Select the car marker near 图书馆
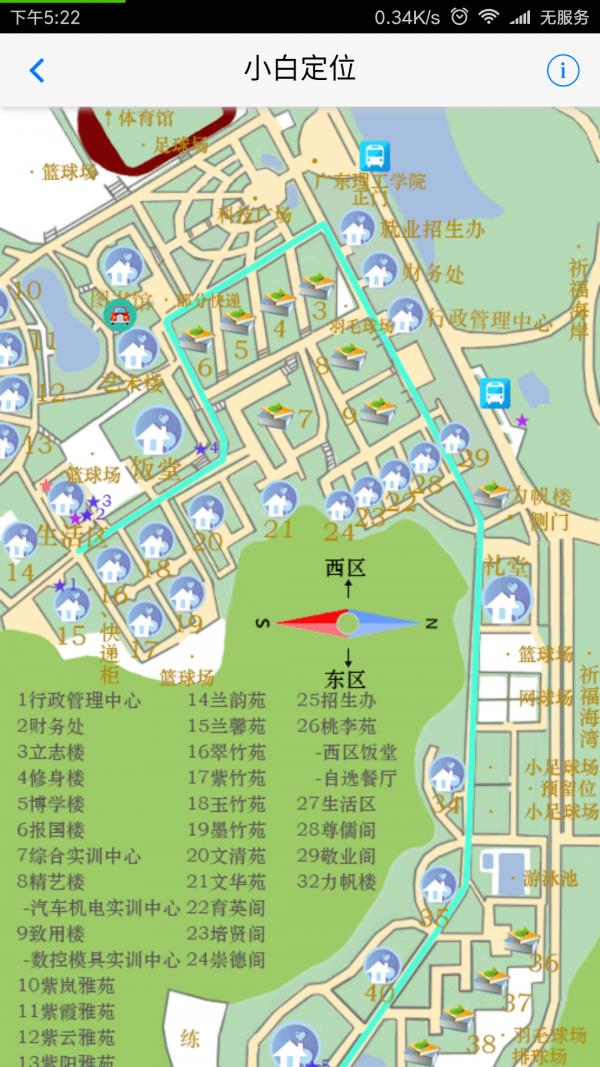Image resolution: width=600 pixels, height=1067 pixels. click(120, 315)
